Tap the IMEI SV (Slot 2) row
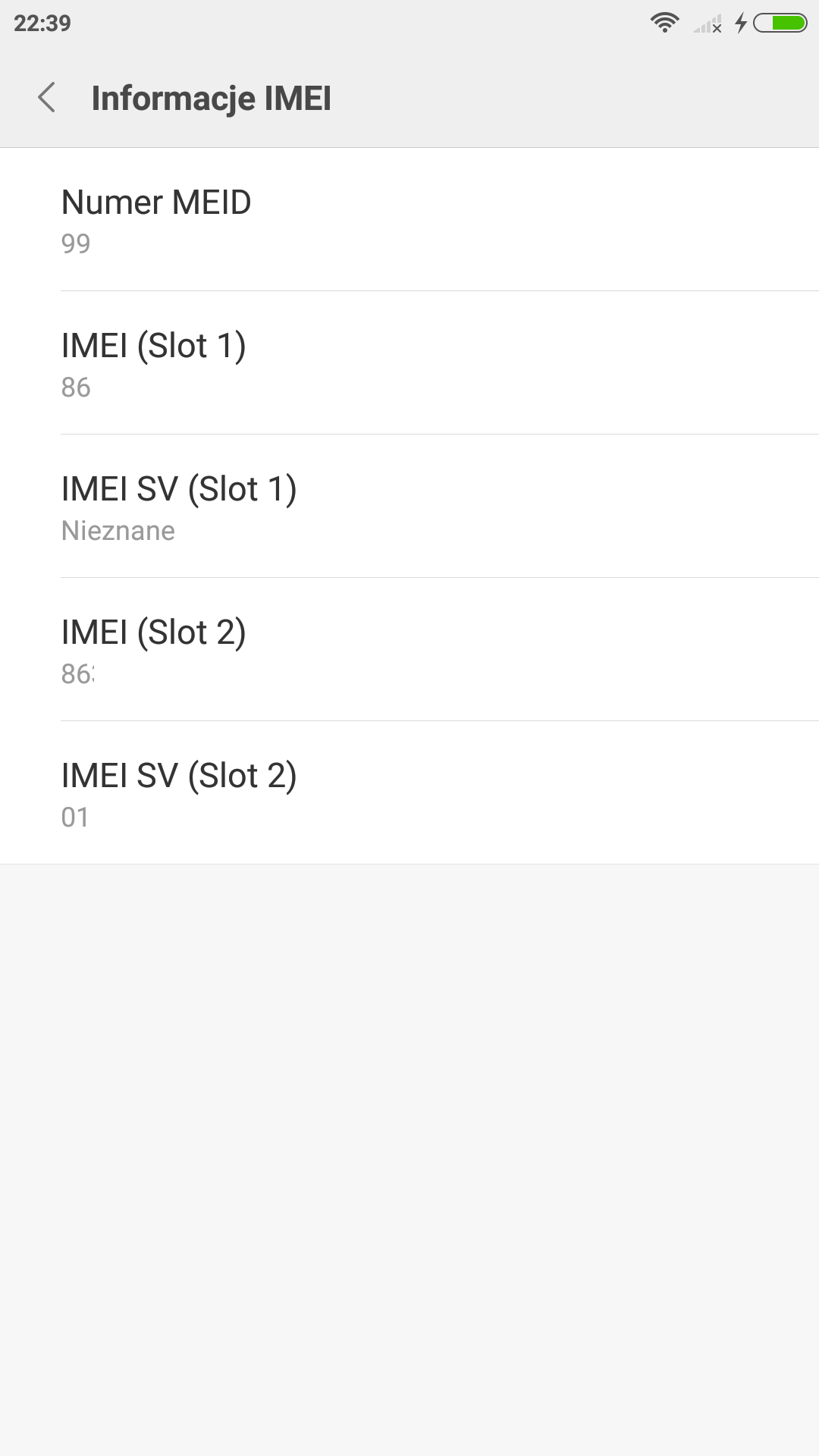This screenshot has height=1456, width=819. [409, 793]
